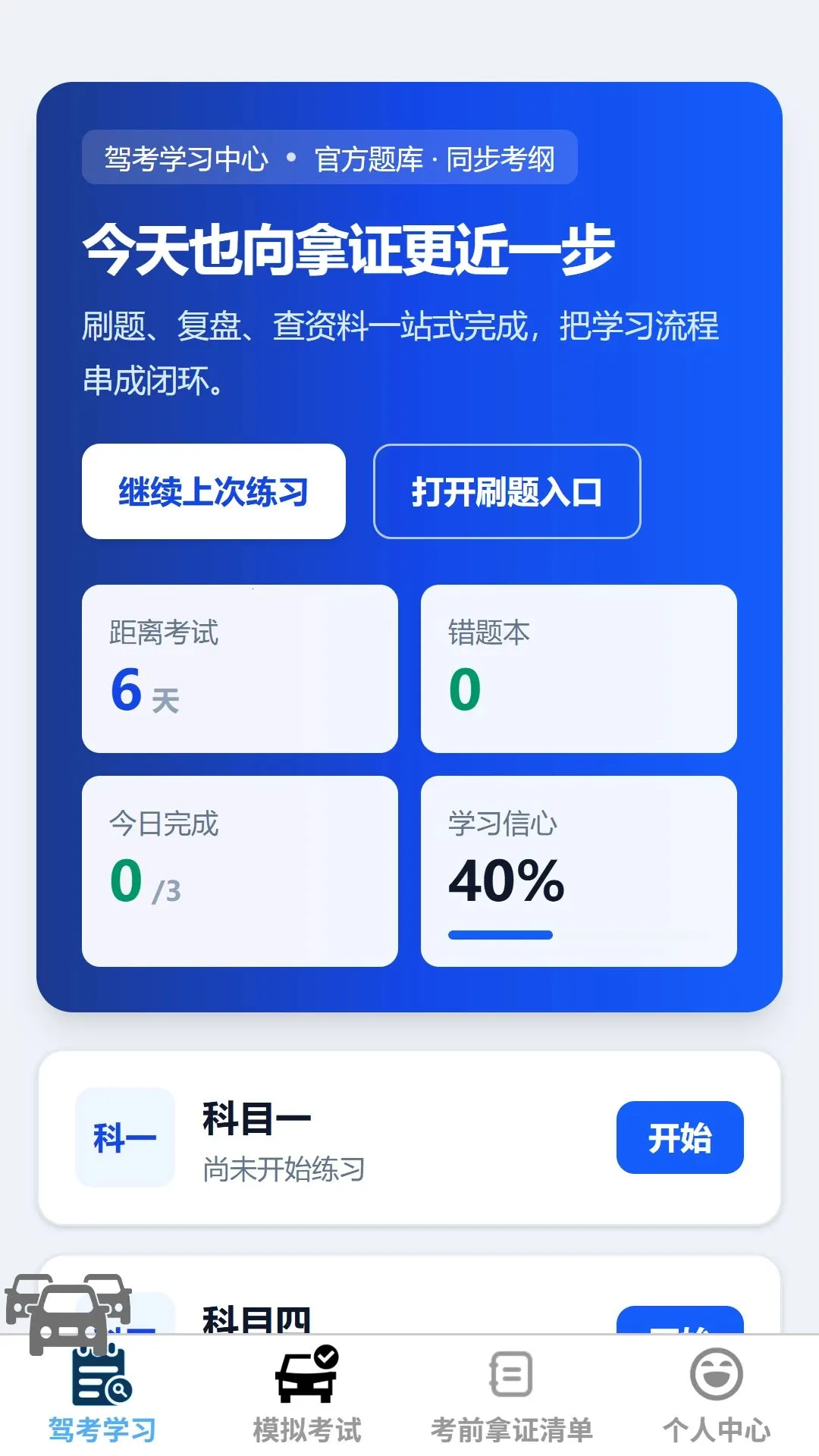Image resolution: width=819 pixels, height=1456 pixels.
Task: Open 打开刷题入口 button
Action: 507,491
